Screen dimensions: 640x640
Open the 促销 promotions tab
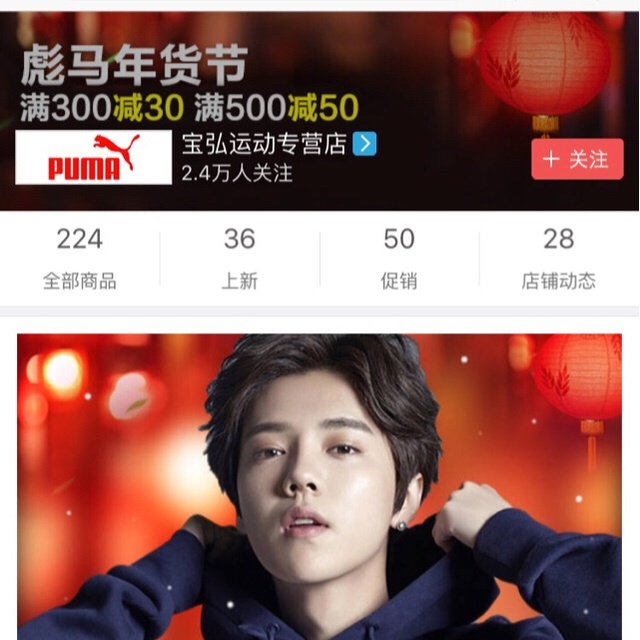pos(399,258)
